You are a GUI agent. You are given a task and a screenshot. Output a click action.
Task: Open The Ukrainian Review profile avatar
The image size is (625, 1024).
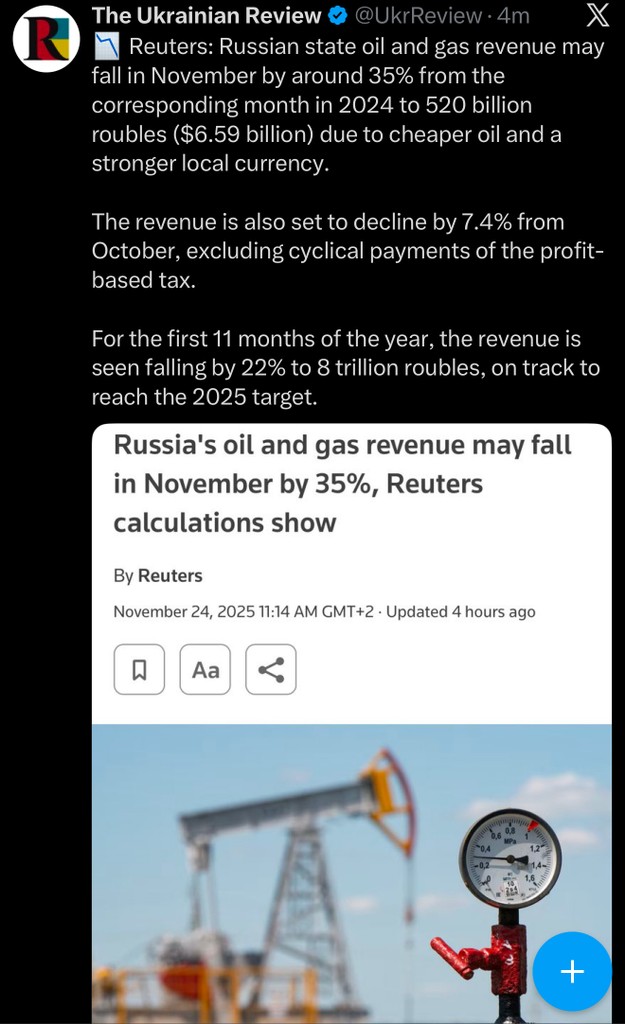point(45,38)
